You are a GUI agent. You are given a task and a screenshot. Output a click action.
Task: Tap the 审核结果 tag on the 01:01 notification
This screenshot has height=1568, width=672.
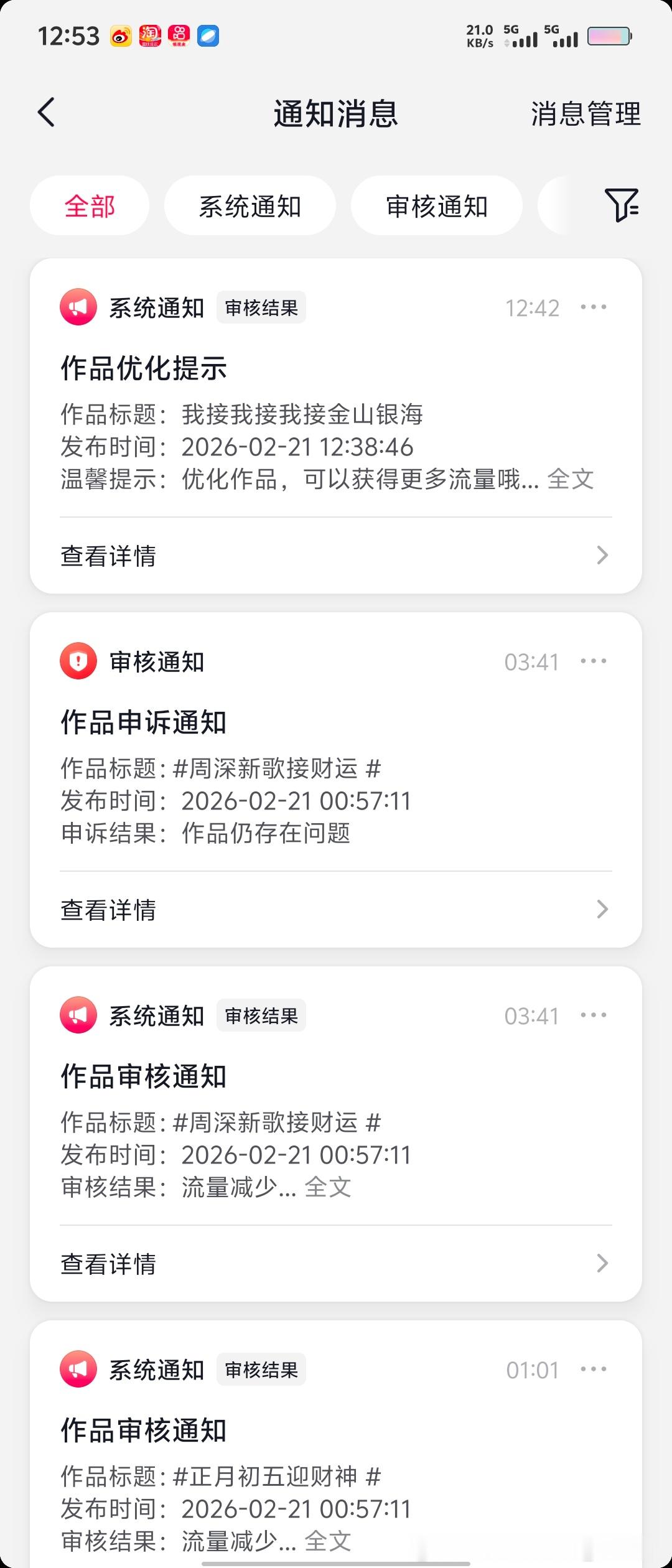(x=261, y=1370)
